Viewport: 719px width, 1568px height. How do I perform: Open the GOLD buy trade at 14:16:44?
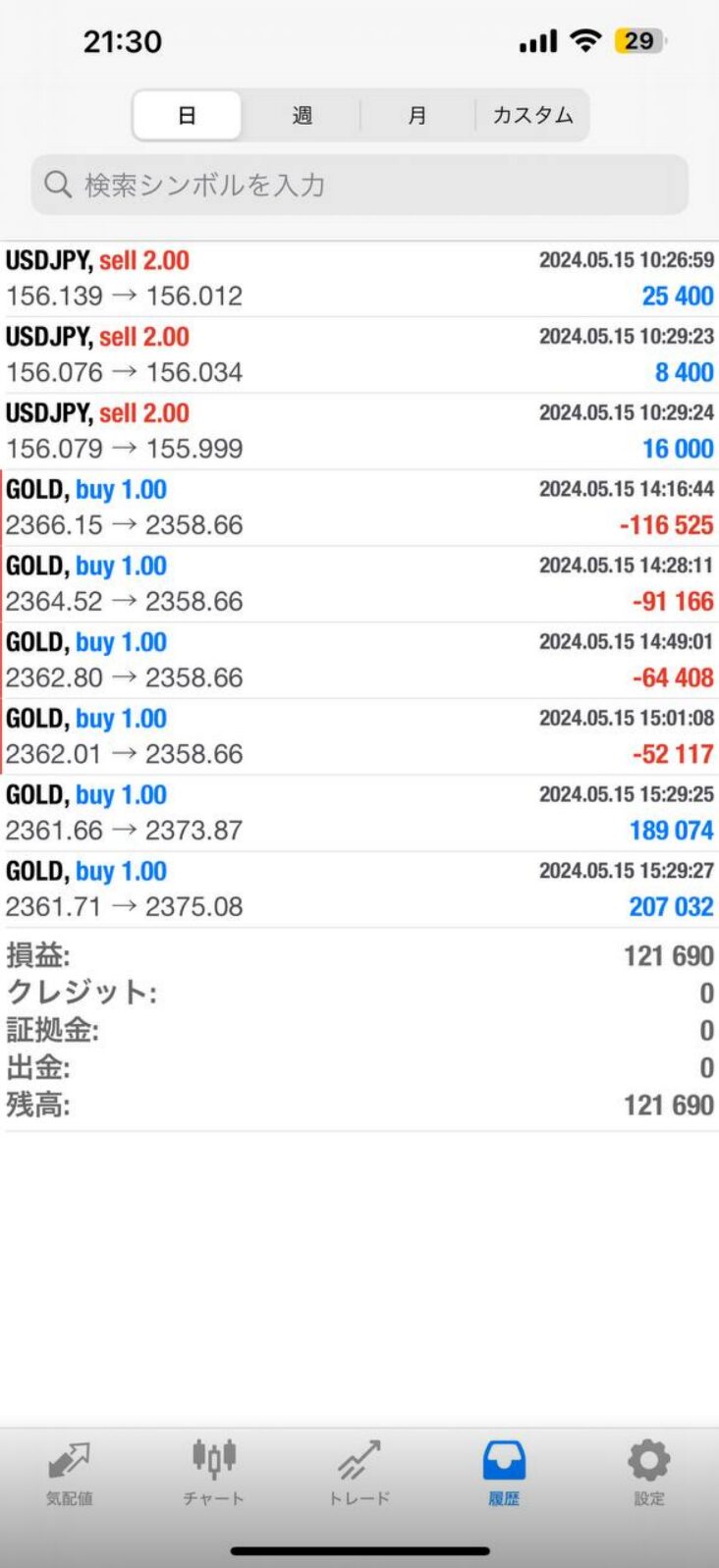coord(359,508)
